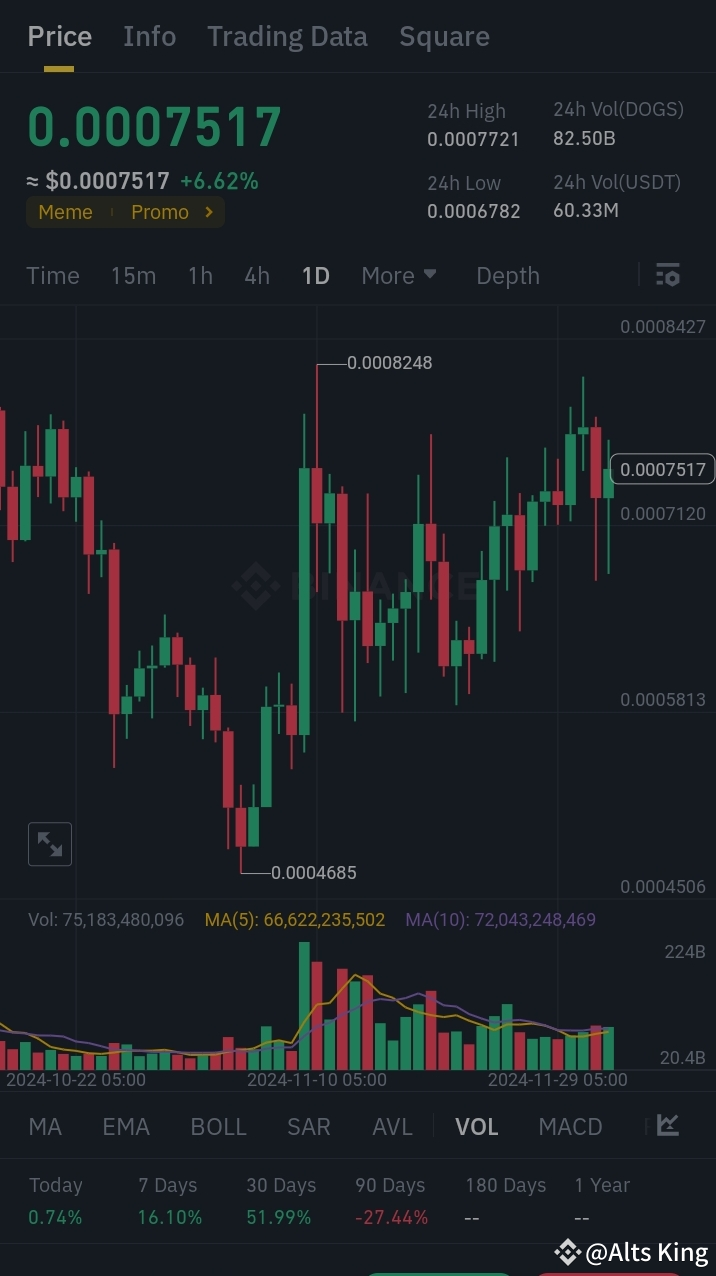Open chart settings icon
Screen dimensions: 716x1276
coord(668,275)
